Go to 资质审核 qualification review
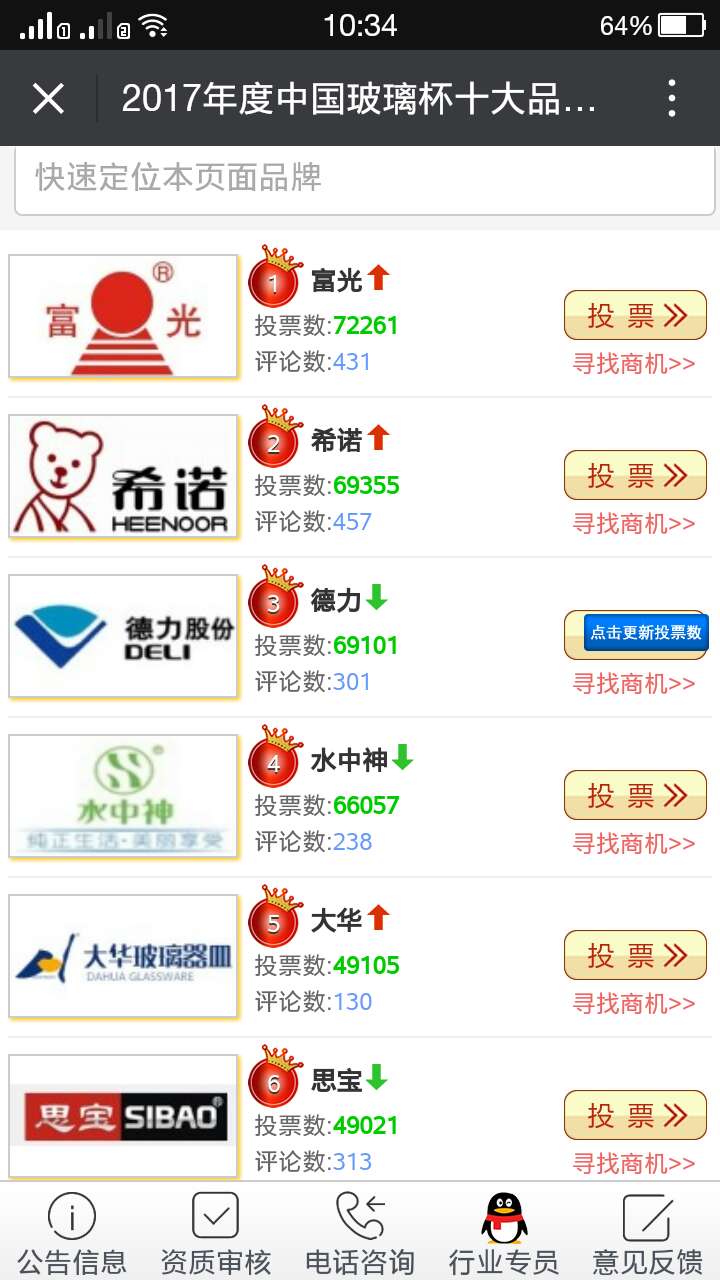The height and width of the screenshot is (1280, 720). click(215, 1233)
